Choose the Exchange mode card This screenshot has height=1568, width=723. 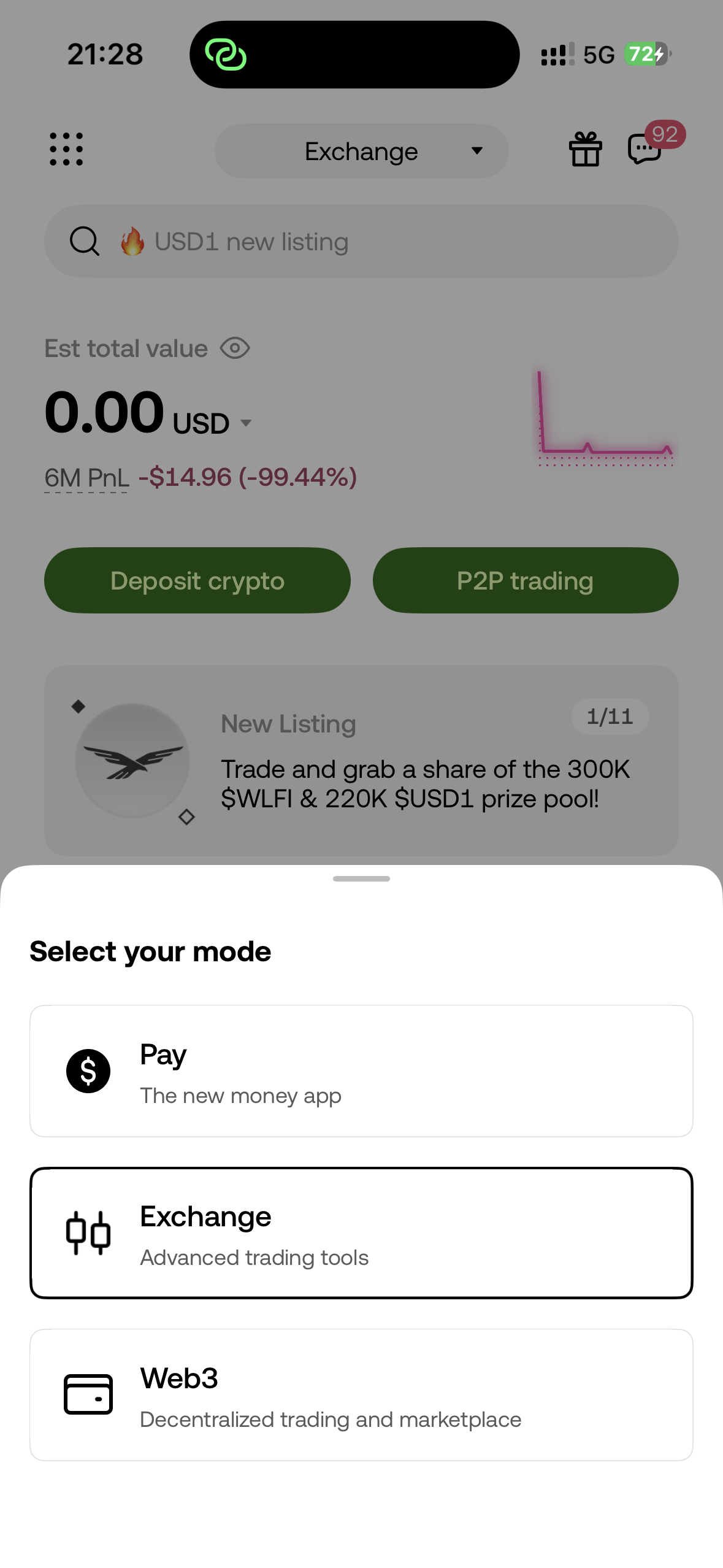coord(361,1232)
